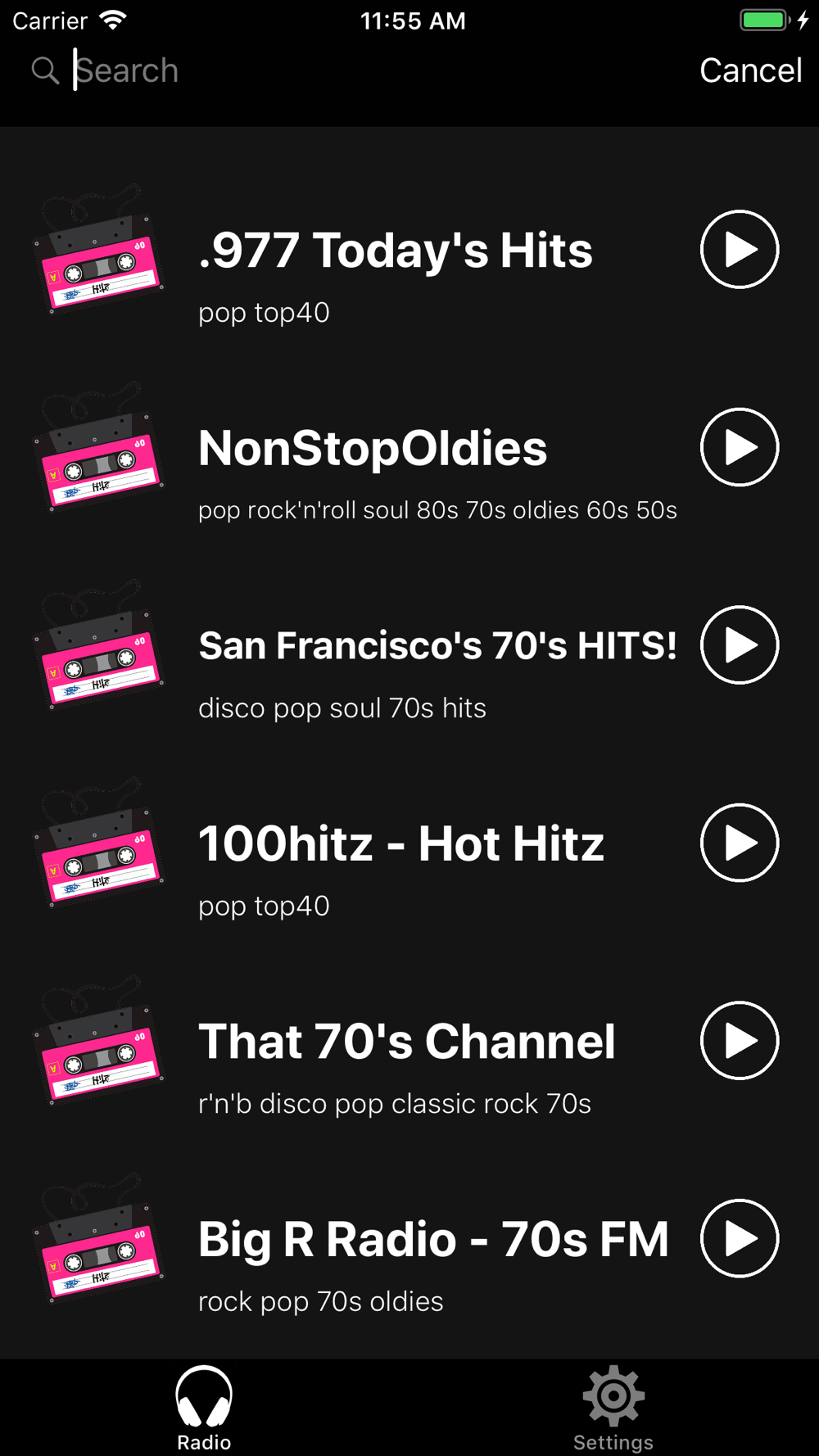Image resolution: width=819 pixels, height=1456 pixels.
Task: Go to the Settings tab
Action: pyautogui.click(x=613, y=1409)
